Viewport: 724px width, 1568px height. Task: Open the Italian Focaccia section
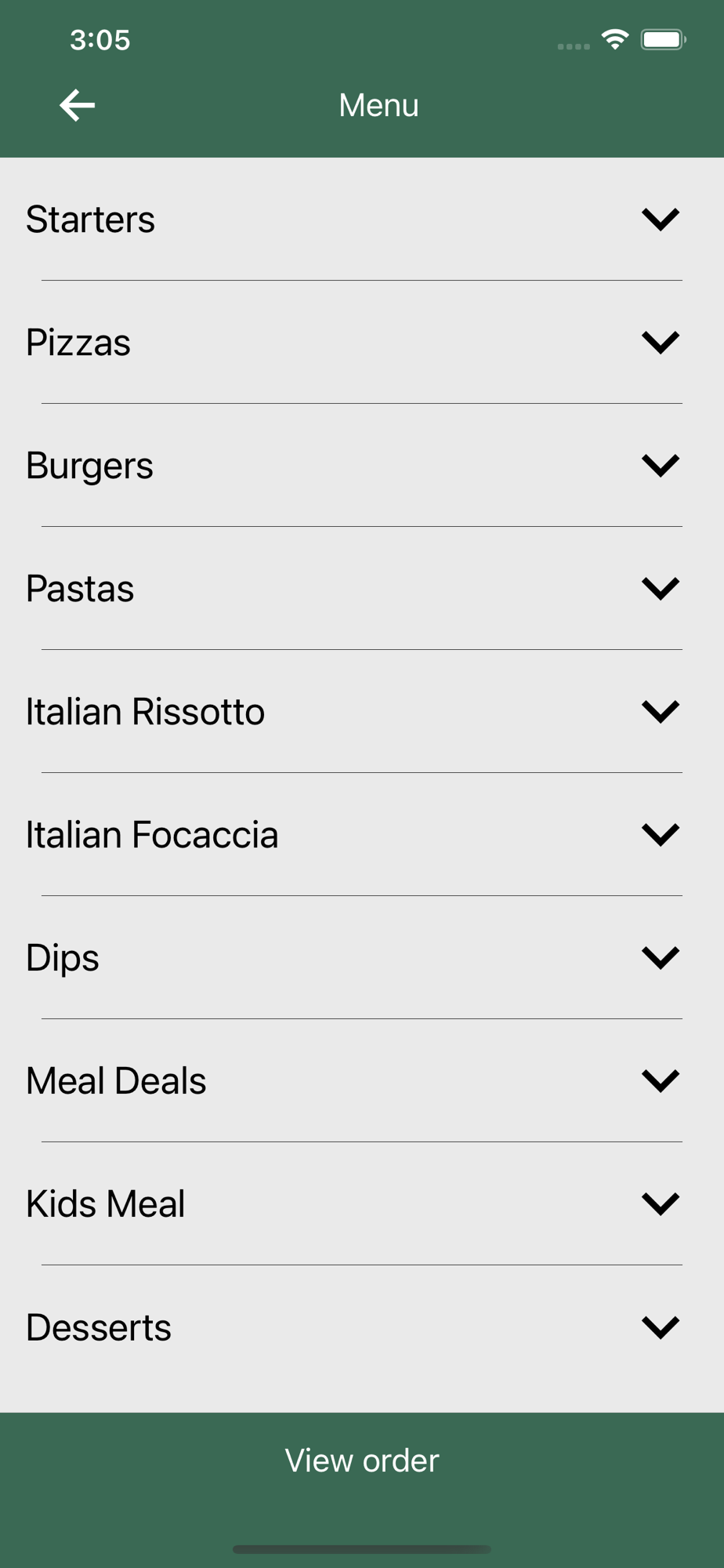[x=660, y=835]
